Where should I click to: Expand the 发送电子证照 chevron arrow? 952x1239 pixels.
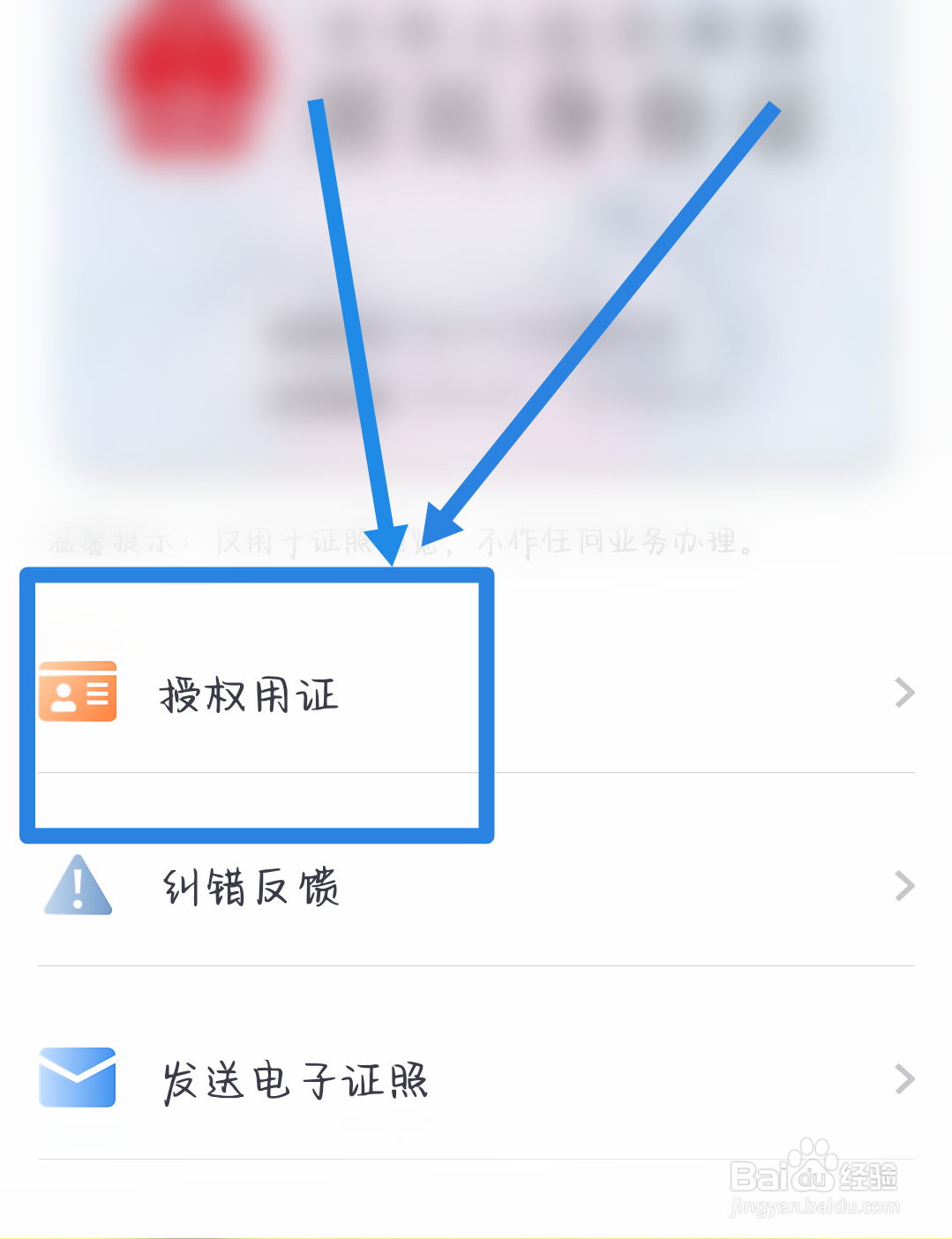(903, 1078)
